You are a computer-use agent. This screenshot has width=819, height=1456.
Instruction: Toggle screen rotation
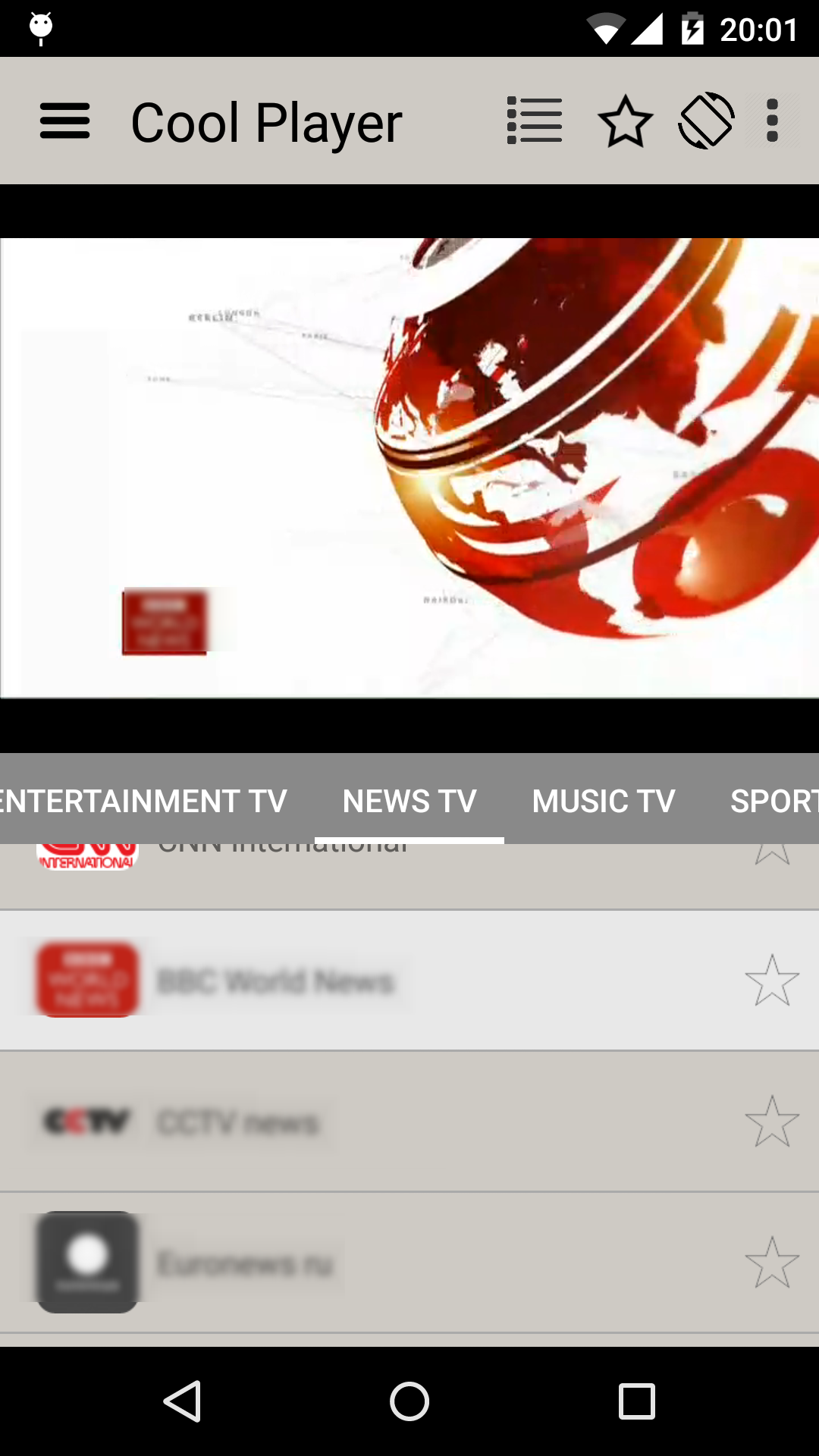[x=706, y=121]
